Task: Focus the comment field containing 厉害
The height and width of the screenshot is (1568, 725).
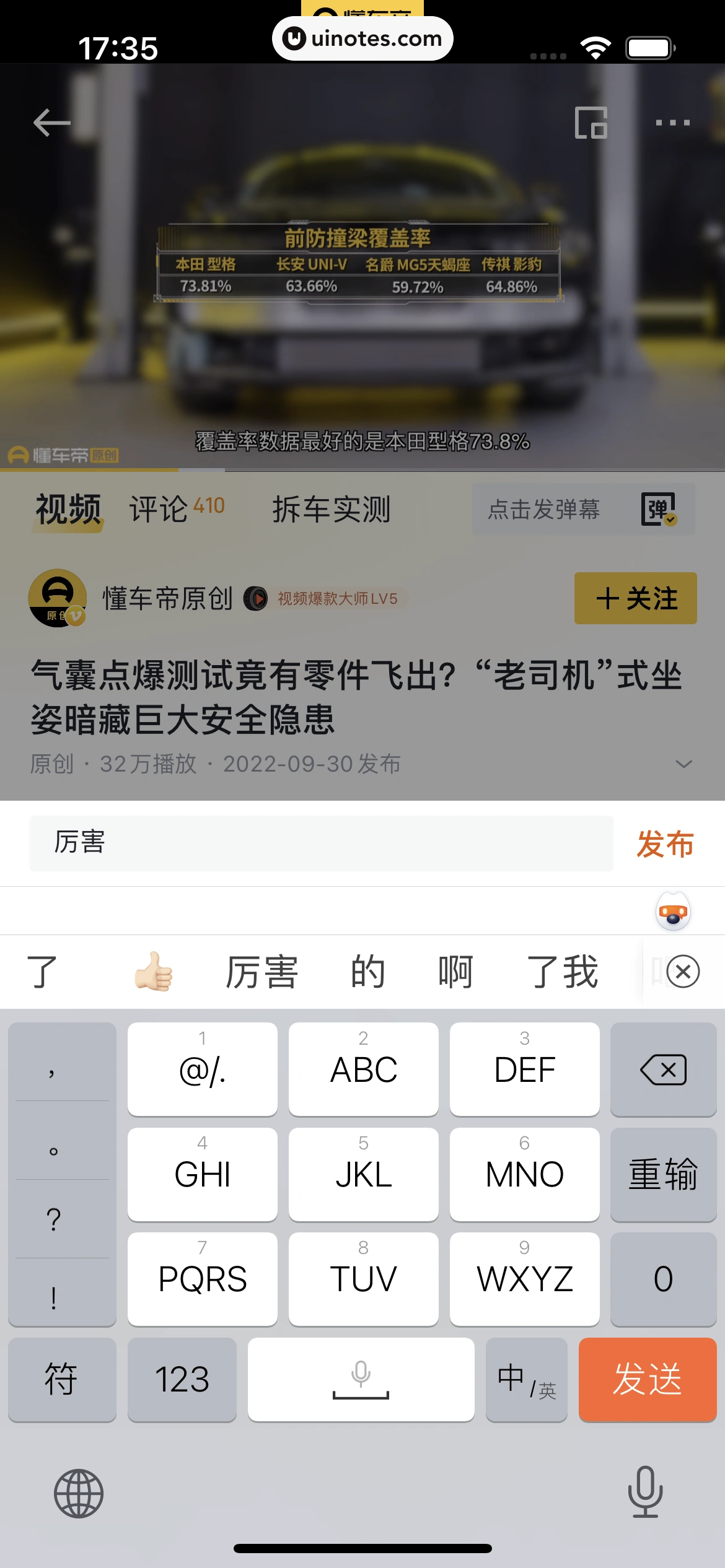Action: click(x=321, y=843)
